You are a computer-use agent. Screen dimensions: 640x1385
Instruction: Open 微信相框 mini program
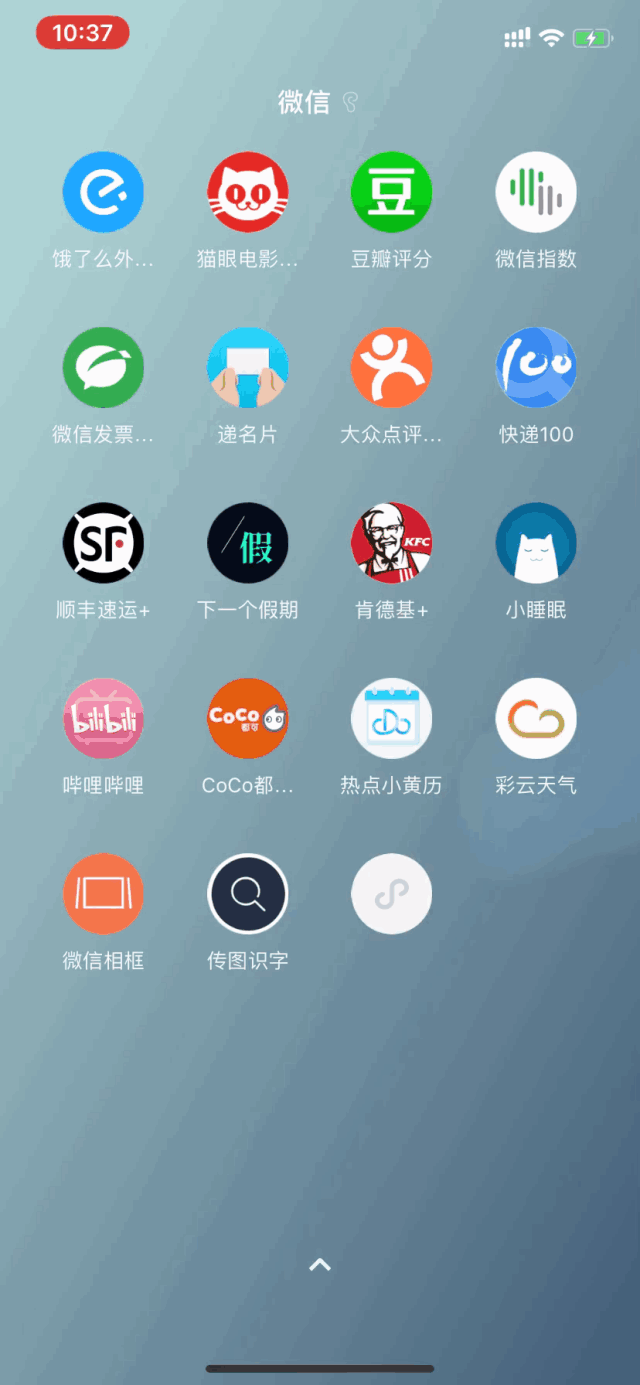(103, 893)
